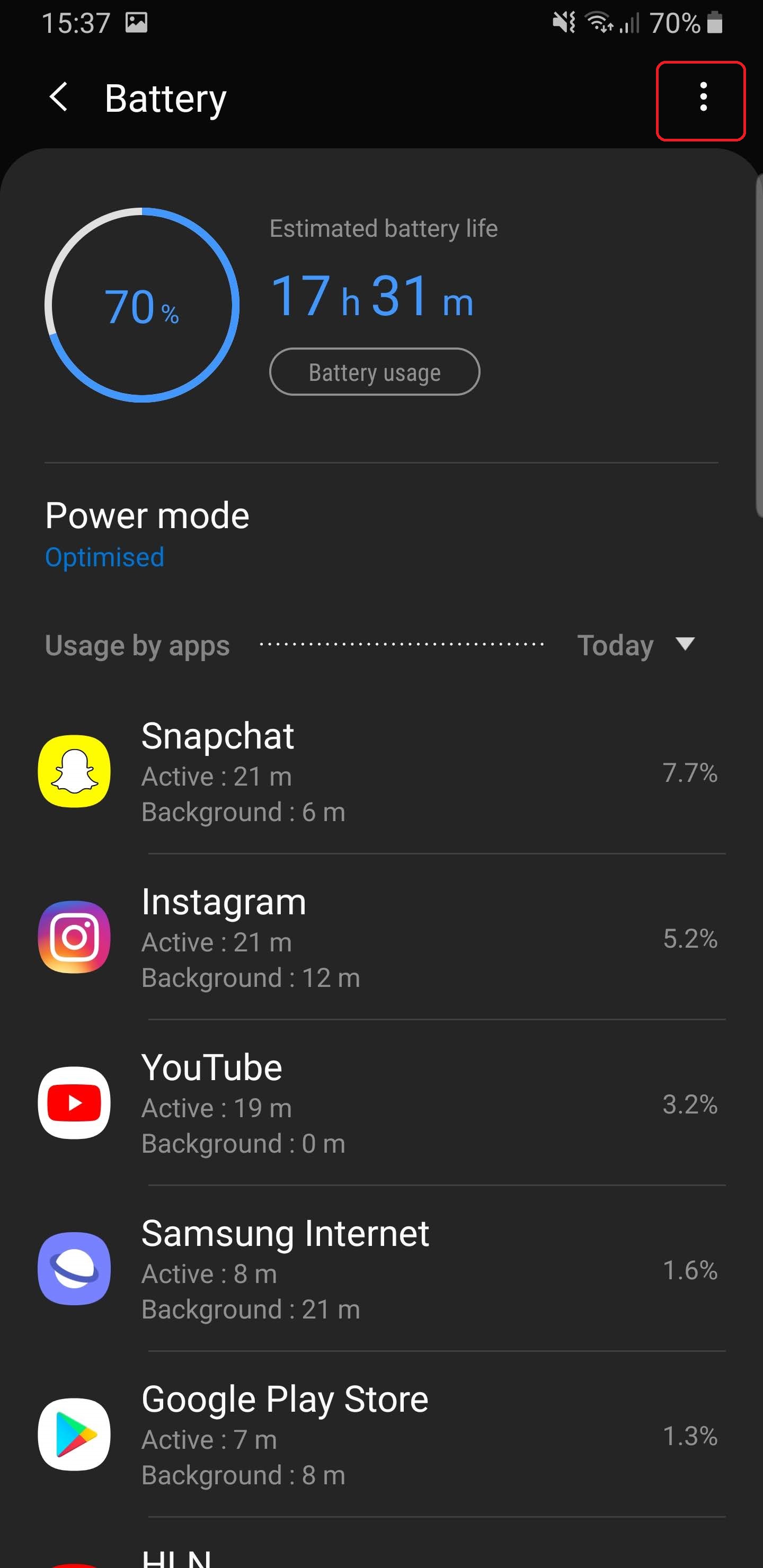Screen dimensions: 763x1568
Task: Go back from Battery settings
Action: (59, 98)
